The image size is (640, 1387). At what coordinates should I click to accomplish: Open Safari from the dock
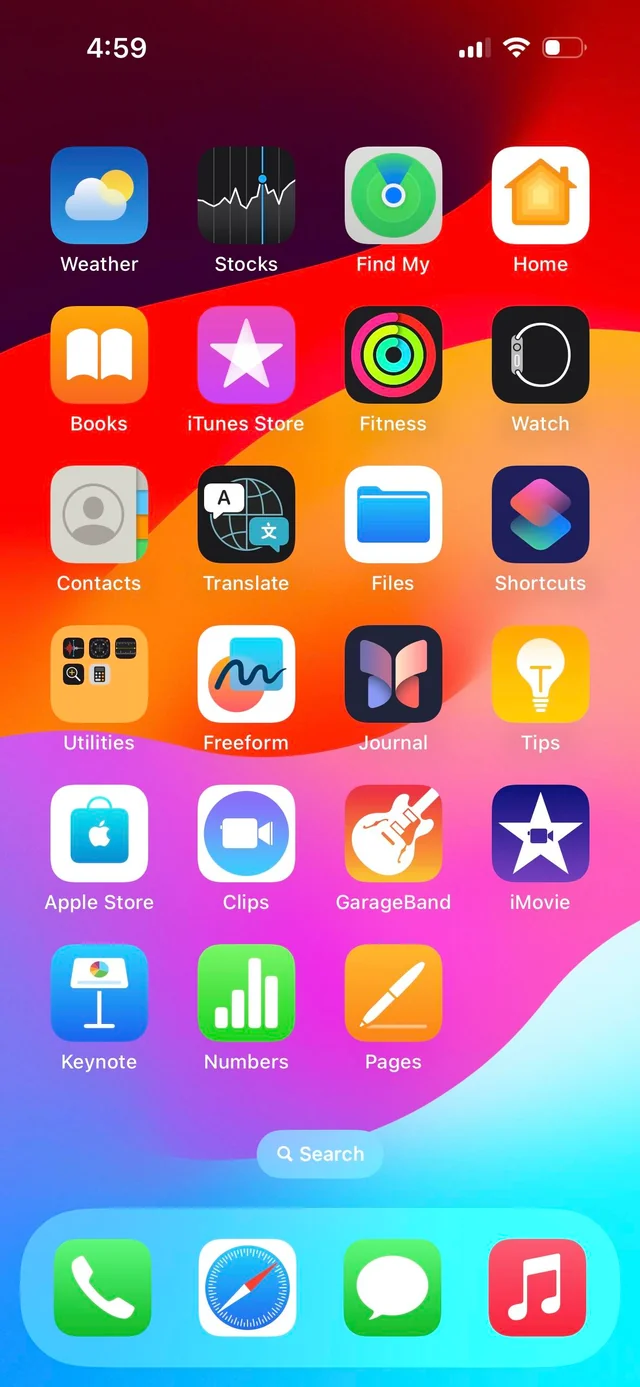[247, 1288]
